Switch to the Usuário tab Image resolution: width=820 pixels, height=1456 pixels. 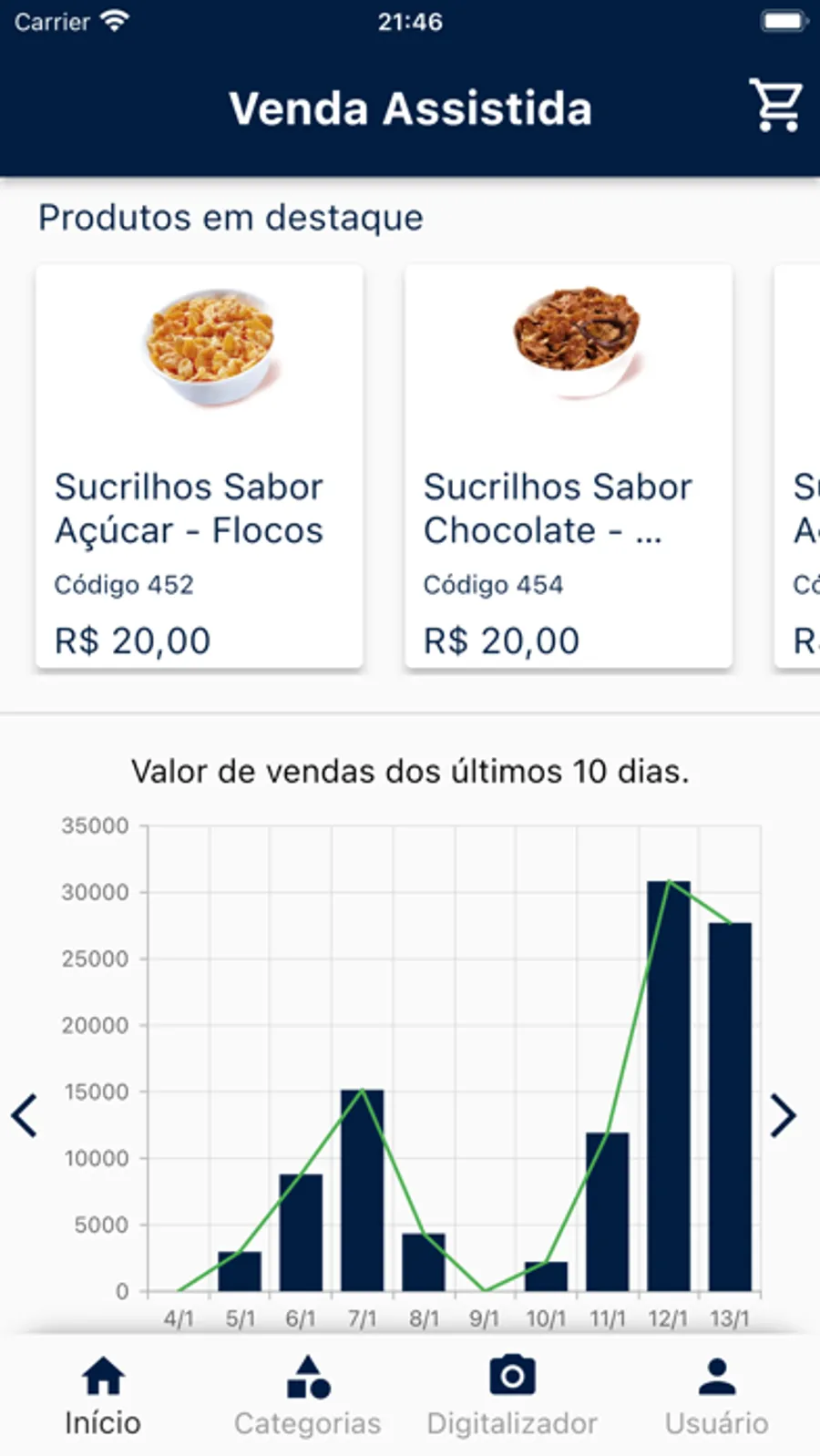(716, 1396)
